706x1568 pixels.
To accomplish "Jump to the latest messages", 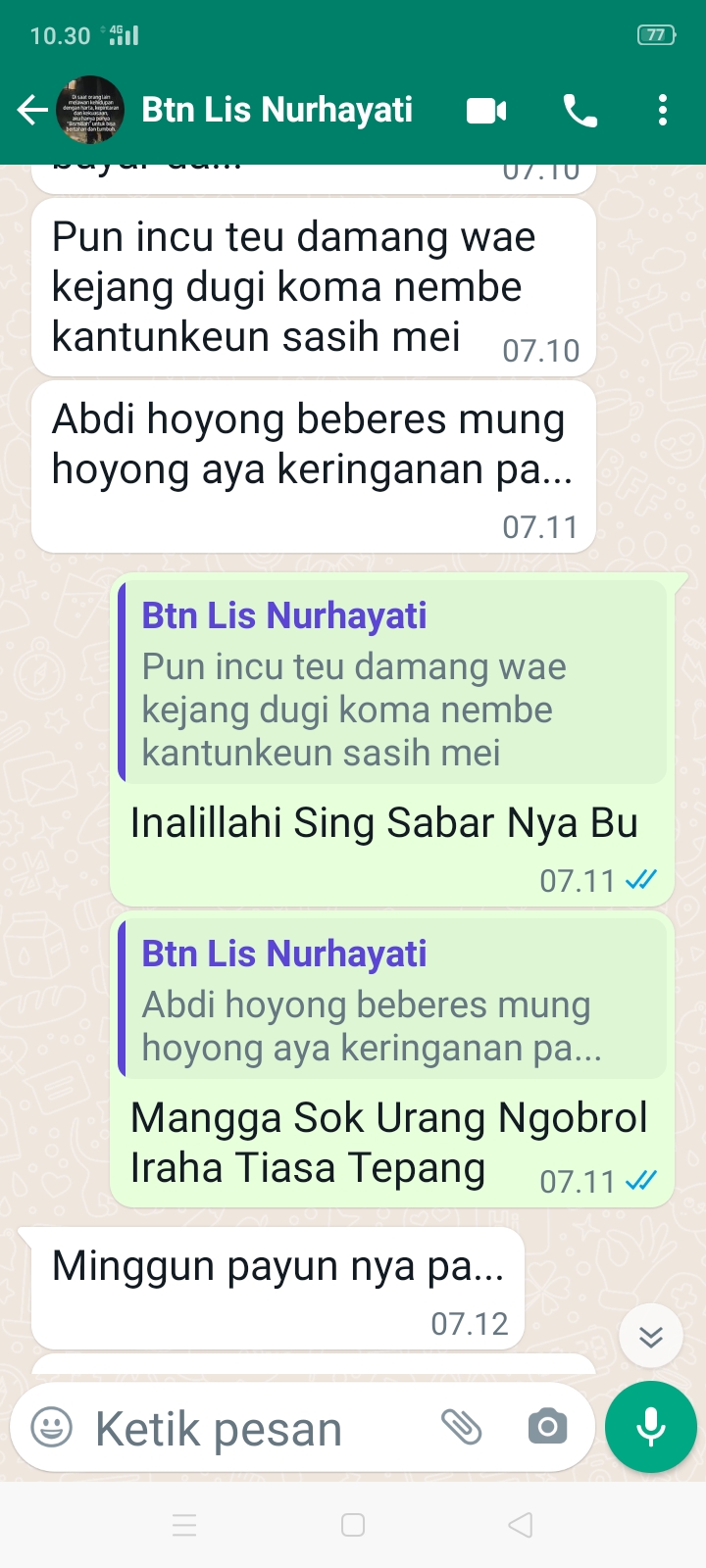I will coord(651,1336).
